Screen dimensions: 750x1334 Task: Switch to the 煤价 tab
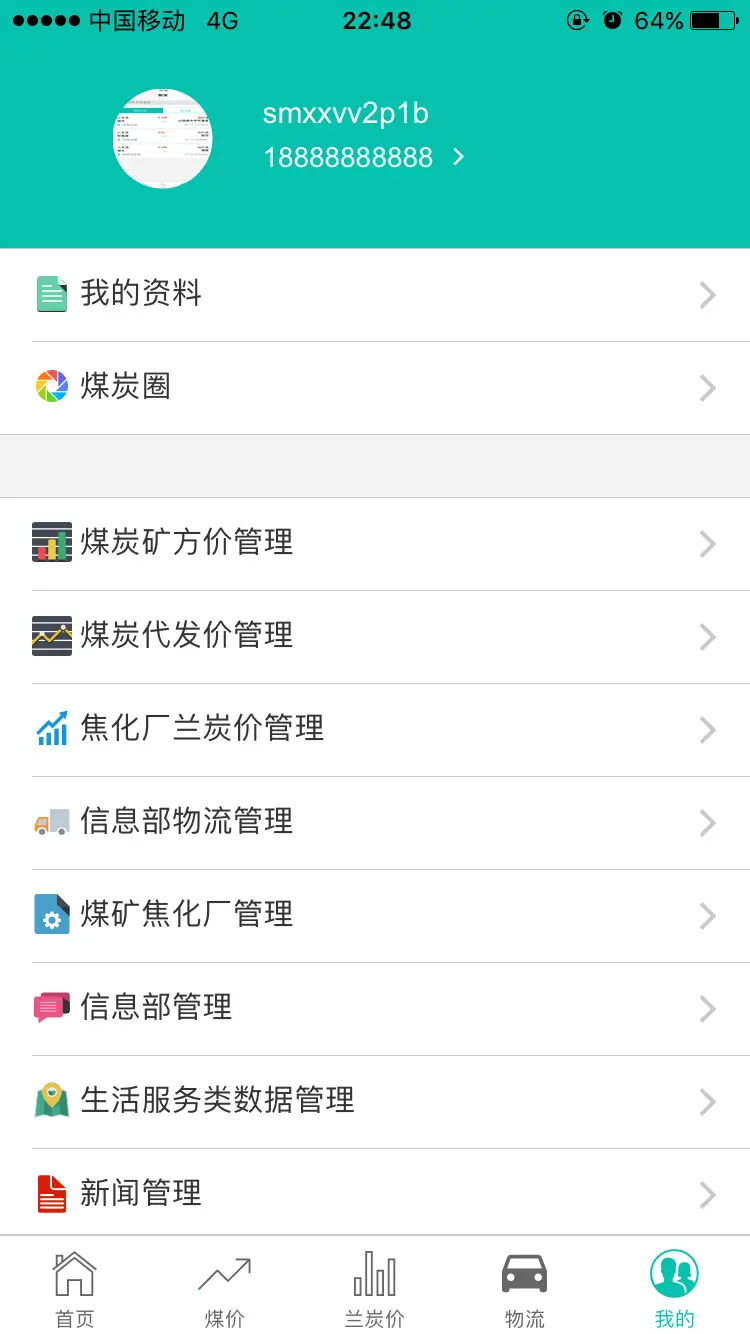(x=225, y=1287)
